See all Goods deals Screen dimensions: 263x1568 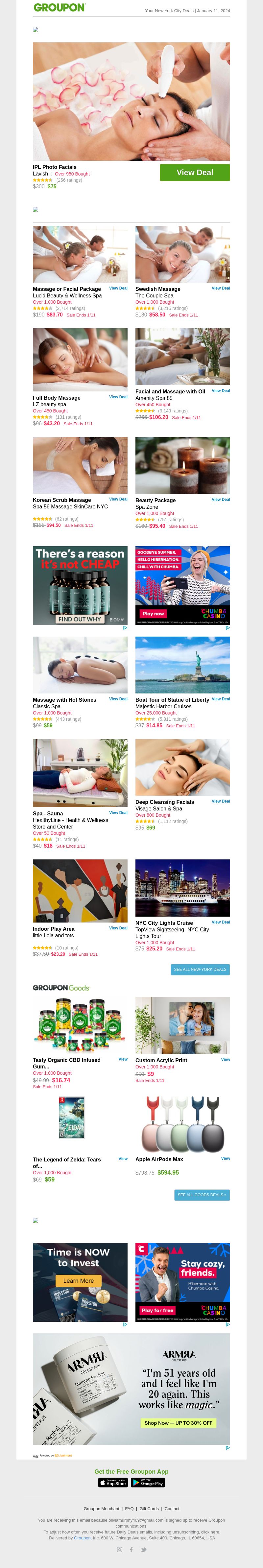point(202,1195)
